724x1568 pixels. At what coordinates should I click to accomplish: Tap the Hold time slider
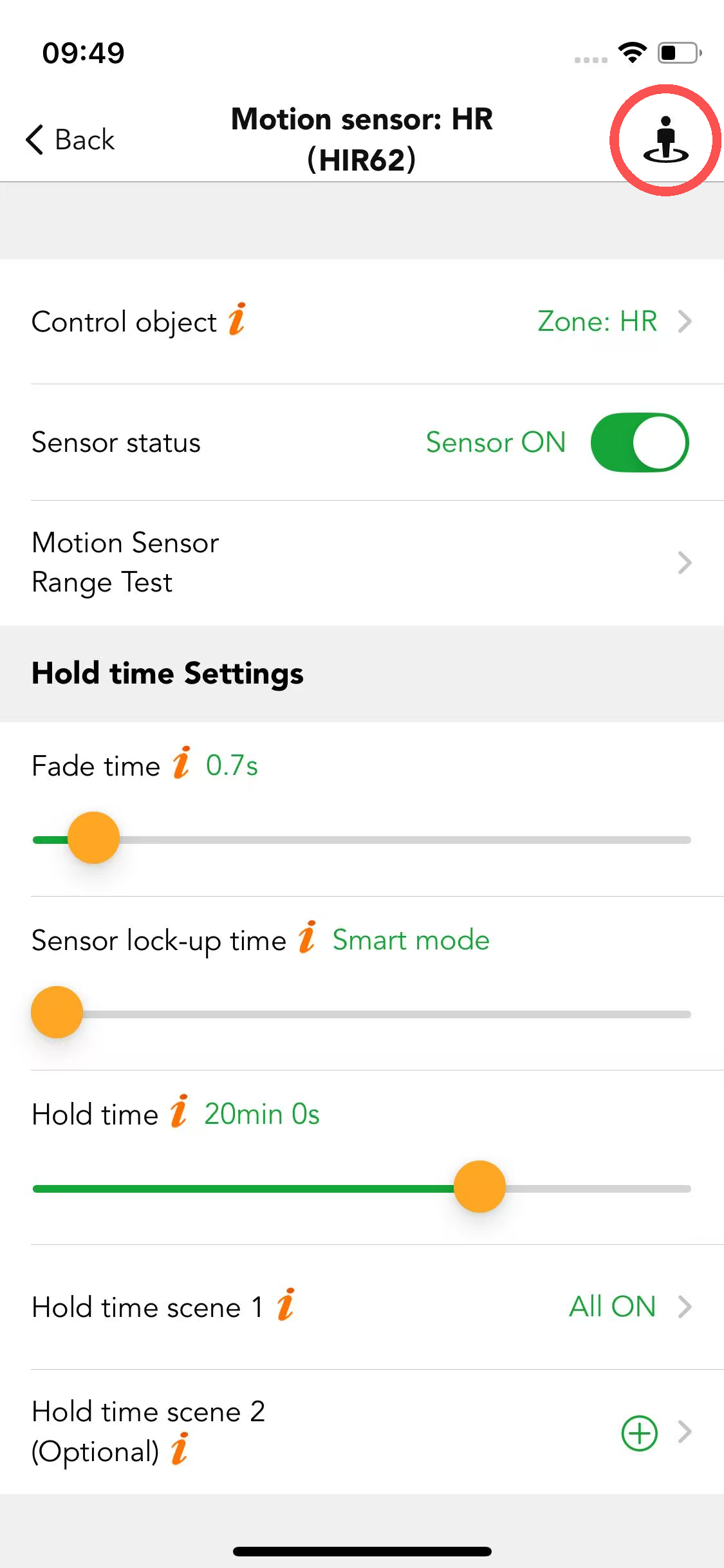(x=479, y=1187)
